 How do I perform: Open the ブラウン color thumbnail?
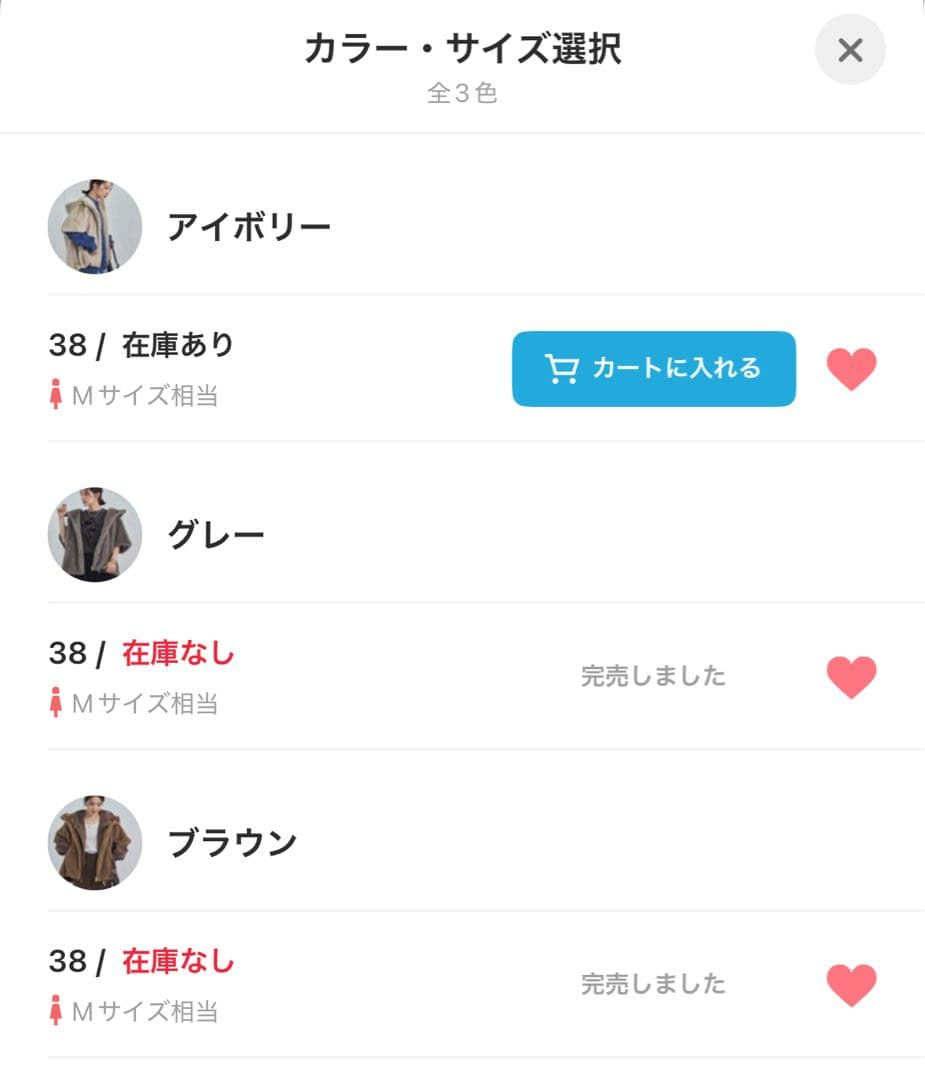click(x=95, y=843)
